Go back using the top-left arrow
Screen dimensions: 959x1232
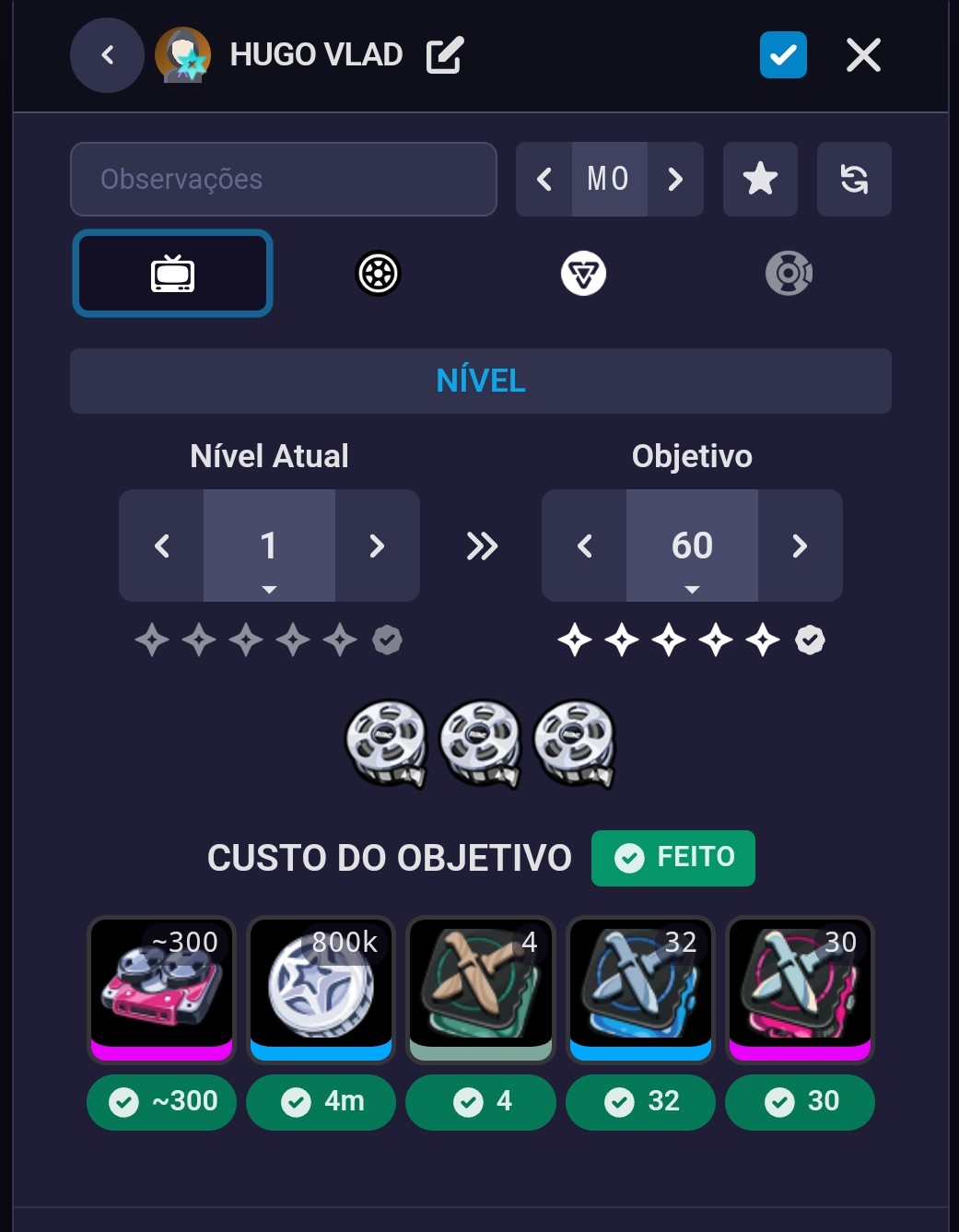107,55
